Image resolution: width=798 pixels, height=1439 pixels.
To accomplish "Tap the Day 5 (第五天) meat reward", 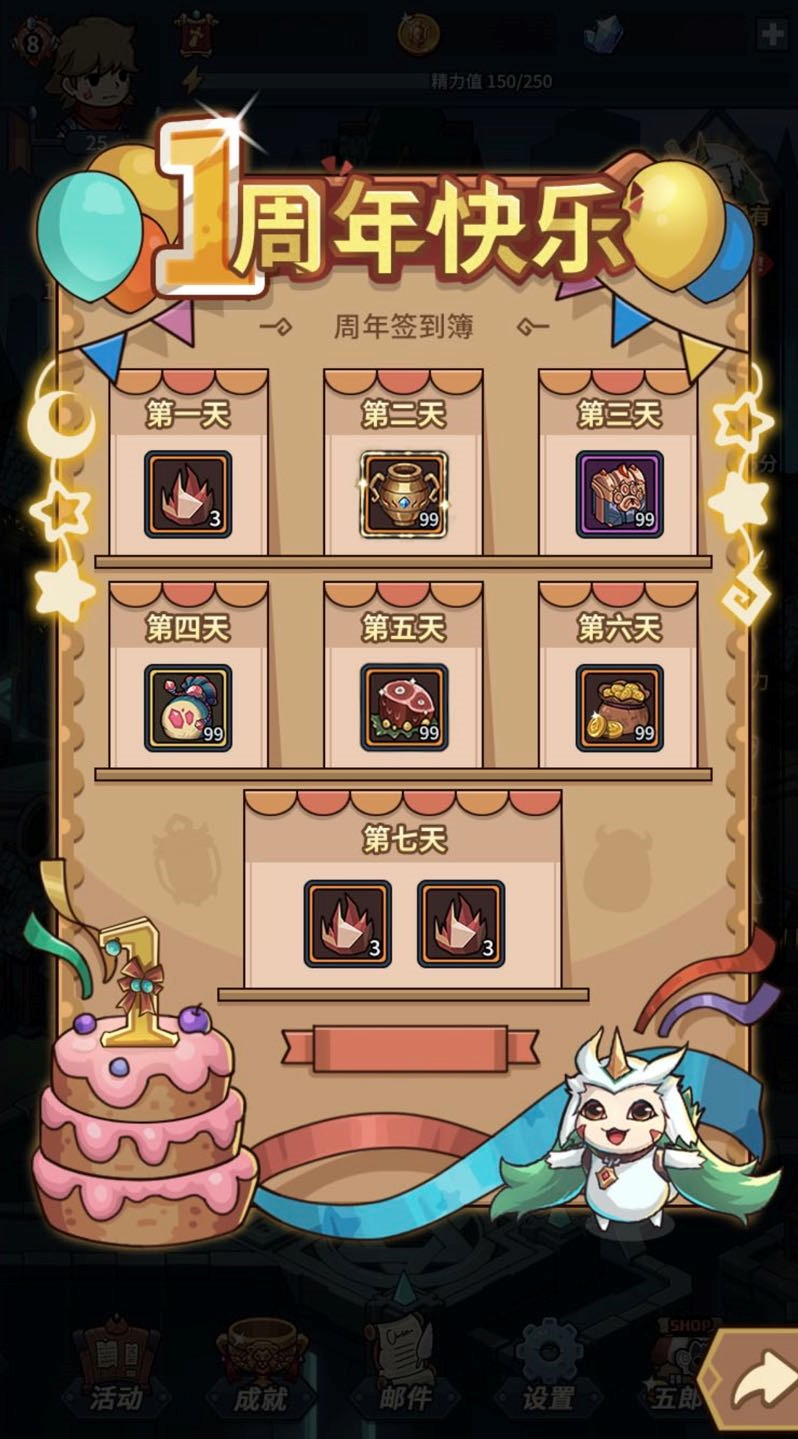I will point(404,708).
